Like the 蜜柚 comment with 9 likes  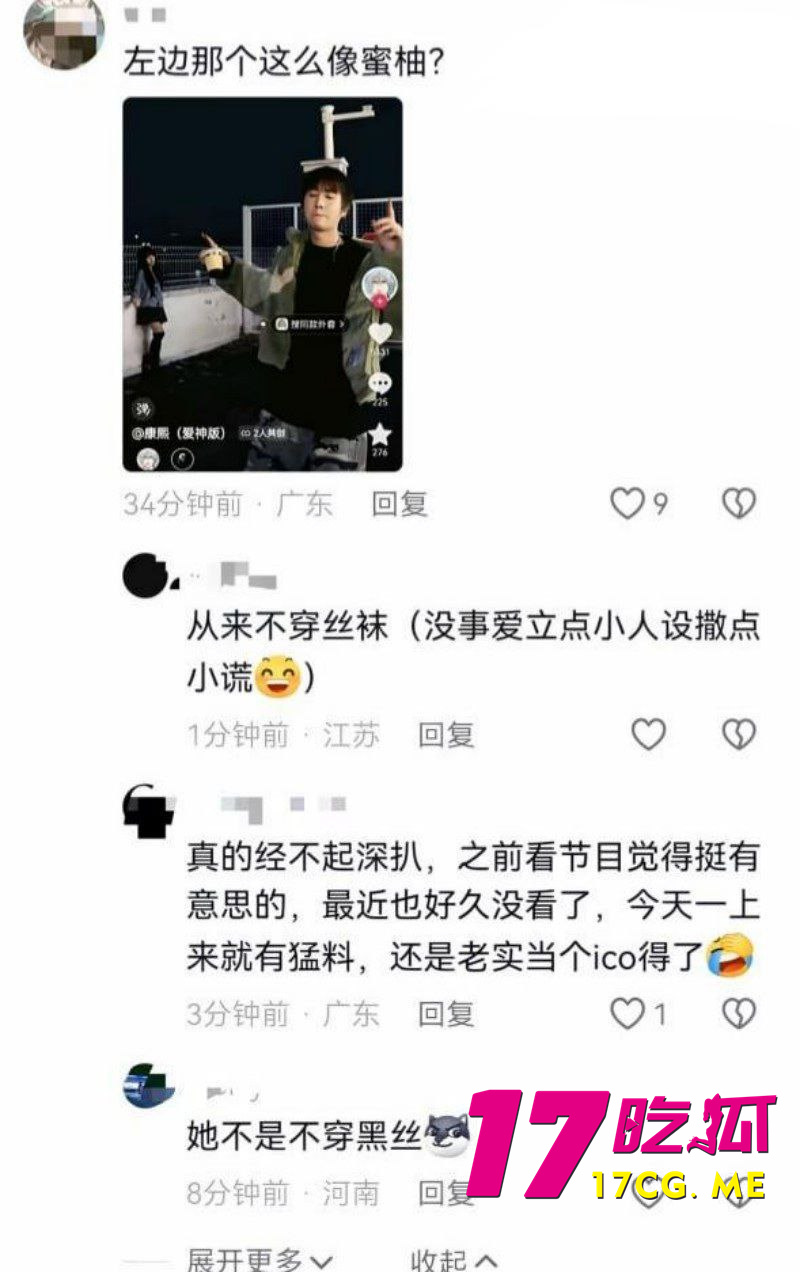(629, 505)
